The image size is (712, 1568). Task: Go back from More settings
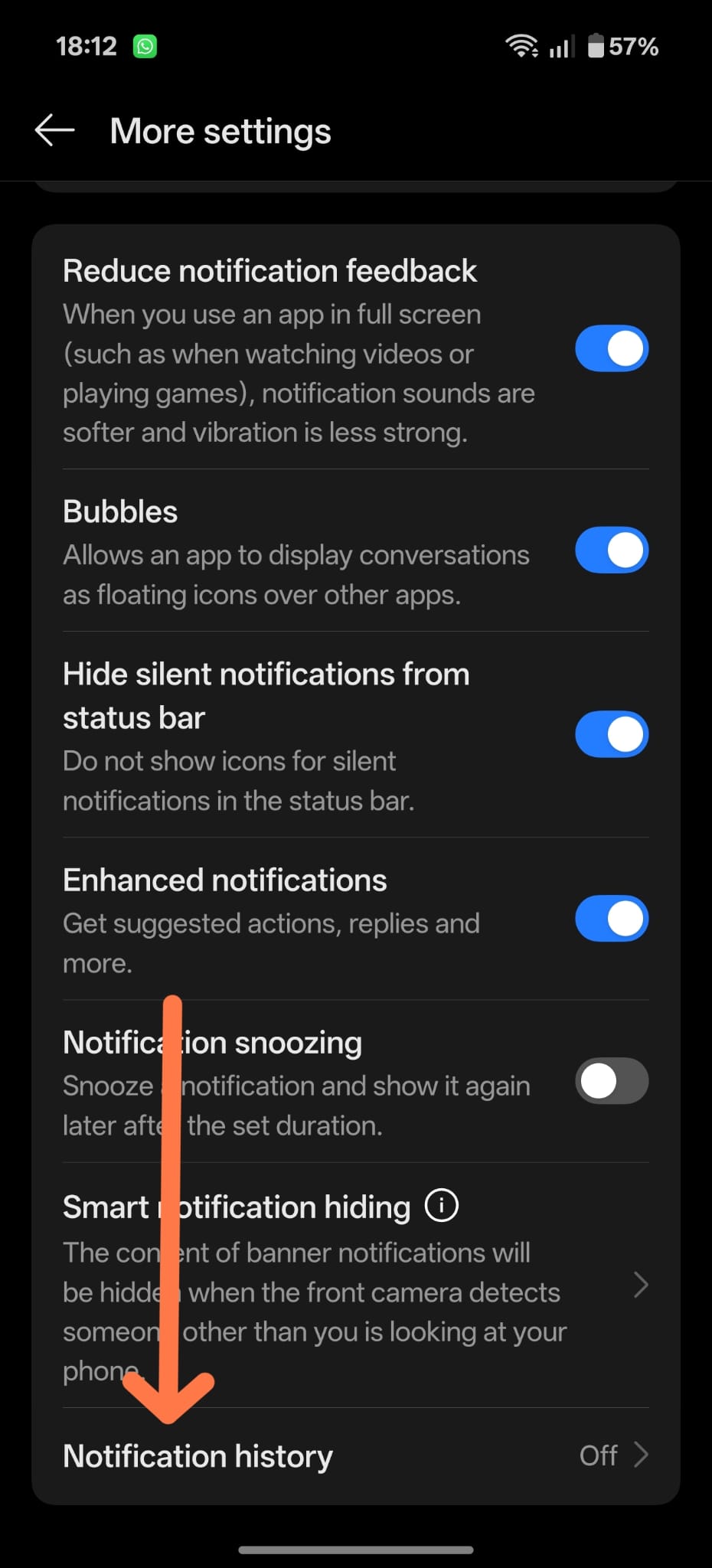point(55,131)
